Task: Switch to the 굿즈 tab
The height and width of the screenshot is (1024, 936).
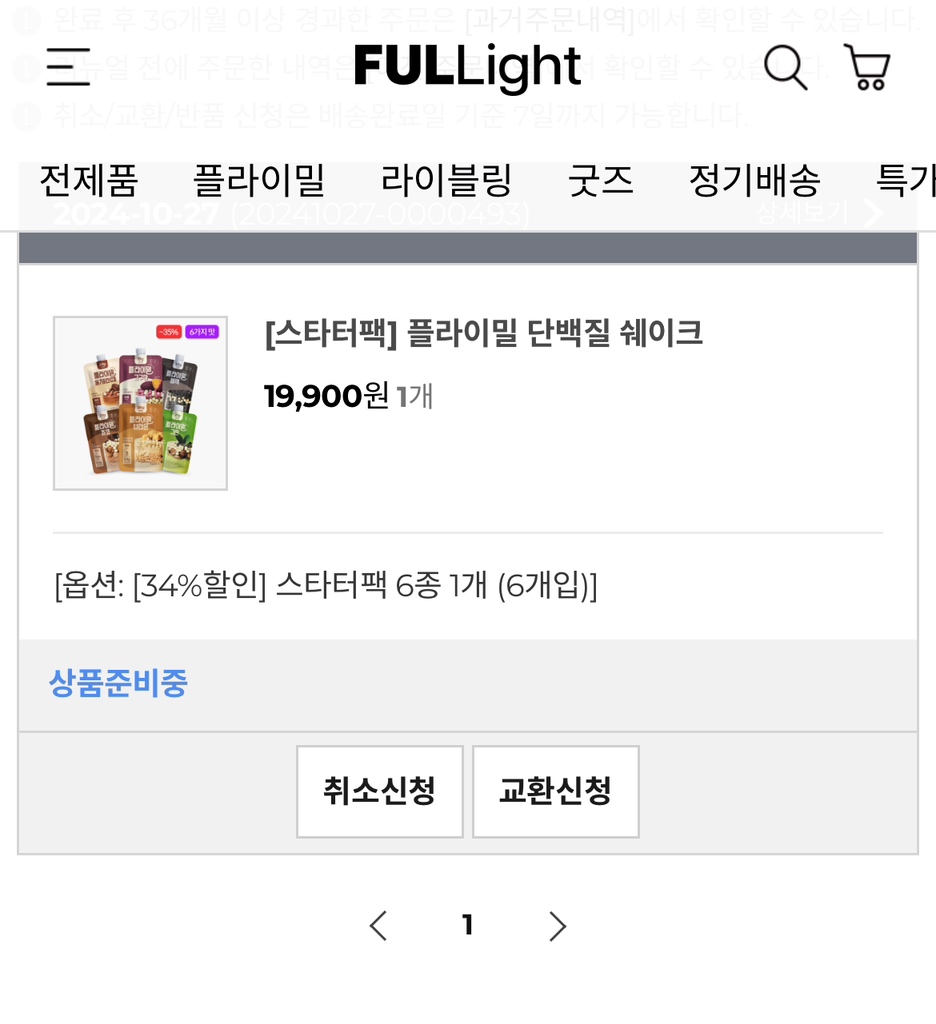Action: 601,181
